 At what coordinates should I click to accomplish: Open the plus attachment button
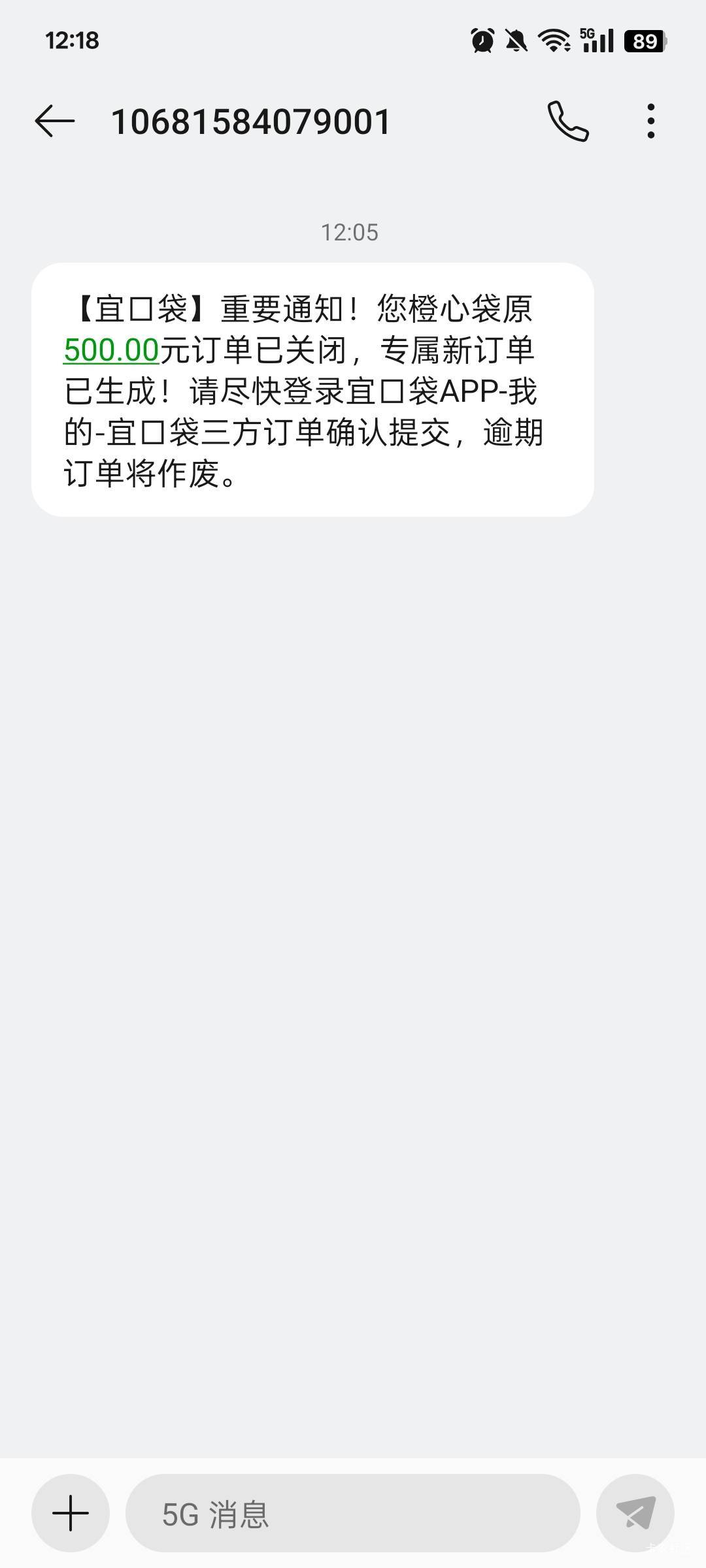pyautogui.click(x=71, y=1513)
